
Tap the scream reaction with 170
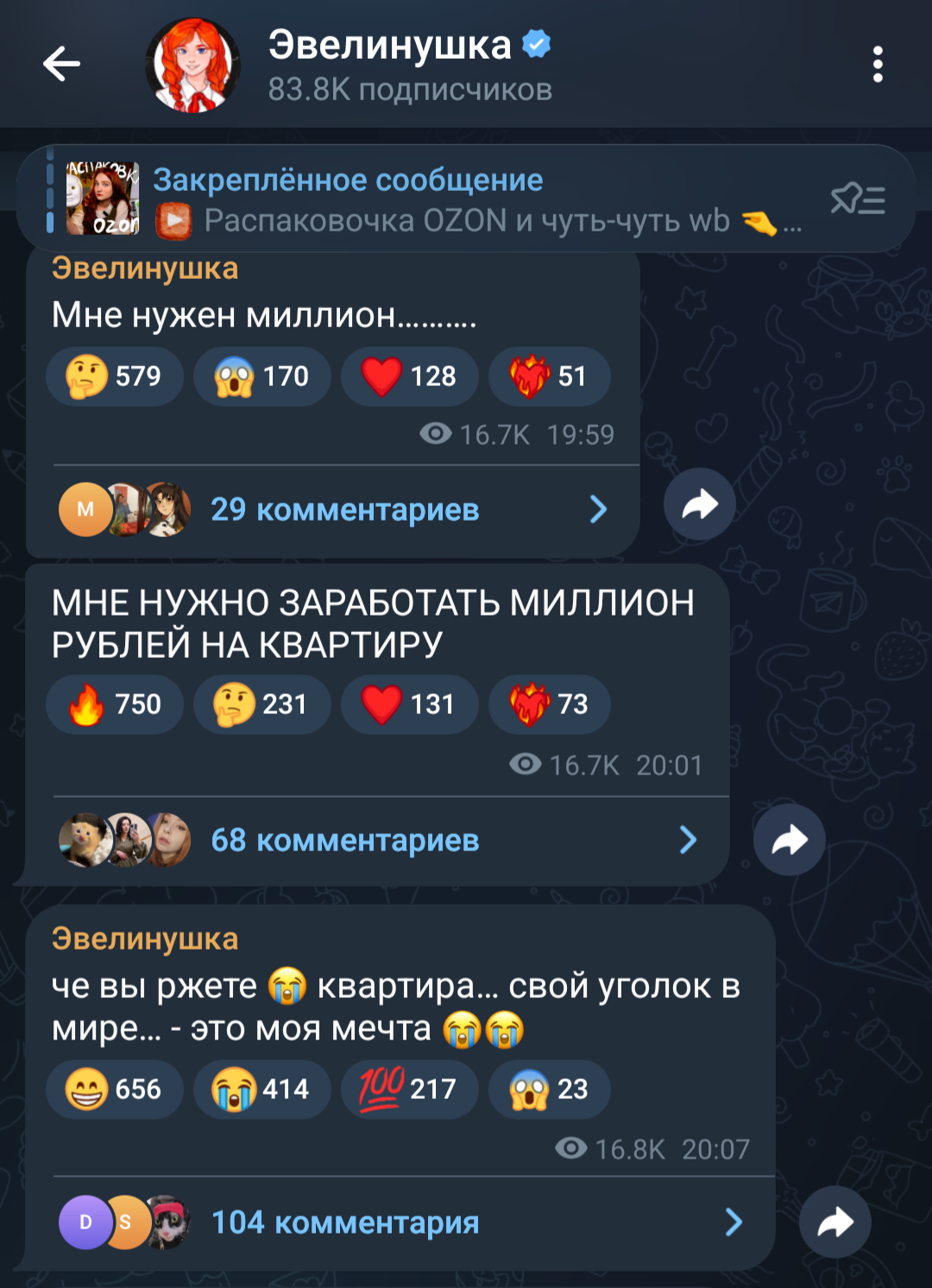coord(261,376)
